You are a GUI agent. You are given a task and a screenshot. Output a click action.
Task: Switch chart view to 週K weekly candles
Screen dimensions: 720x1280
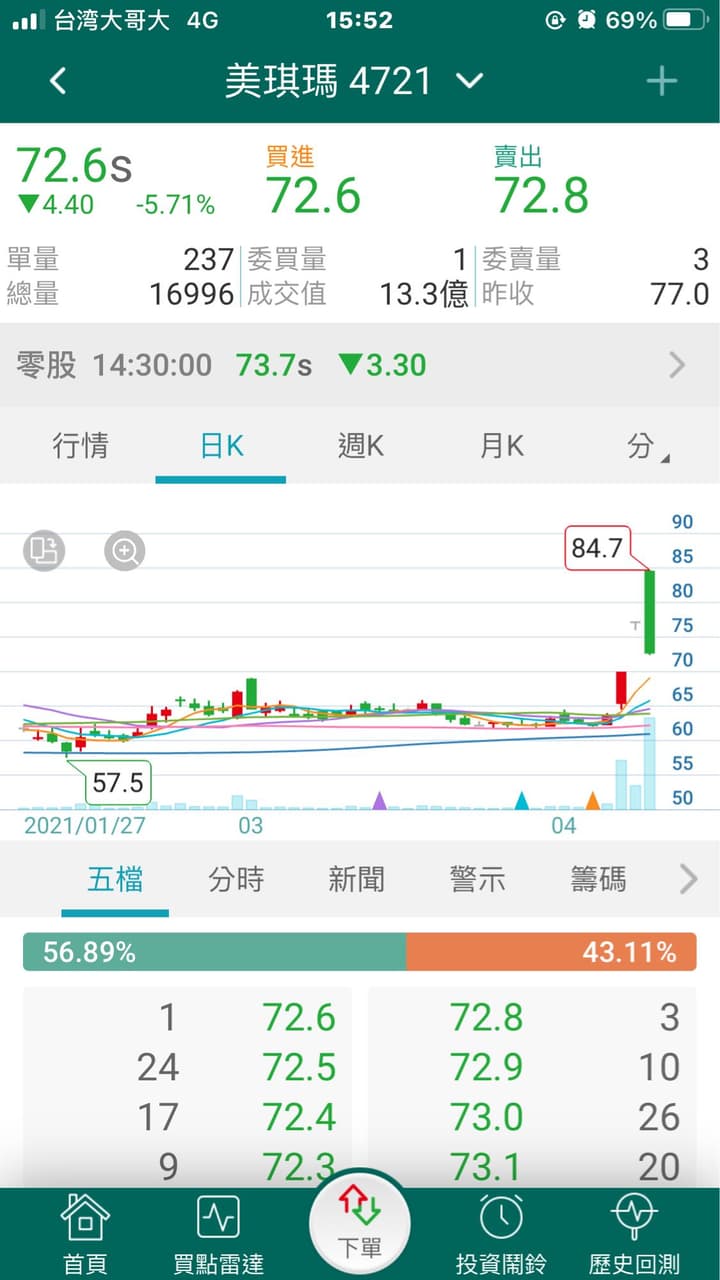pyautogui.click(x=360, y=446)
